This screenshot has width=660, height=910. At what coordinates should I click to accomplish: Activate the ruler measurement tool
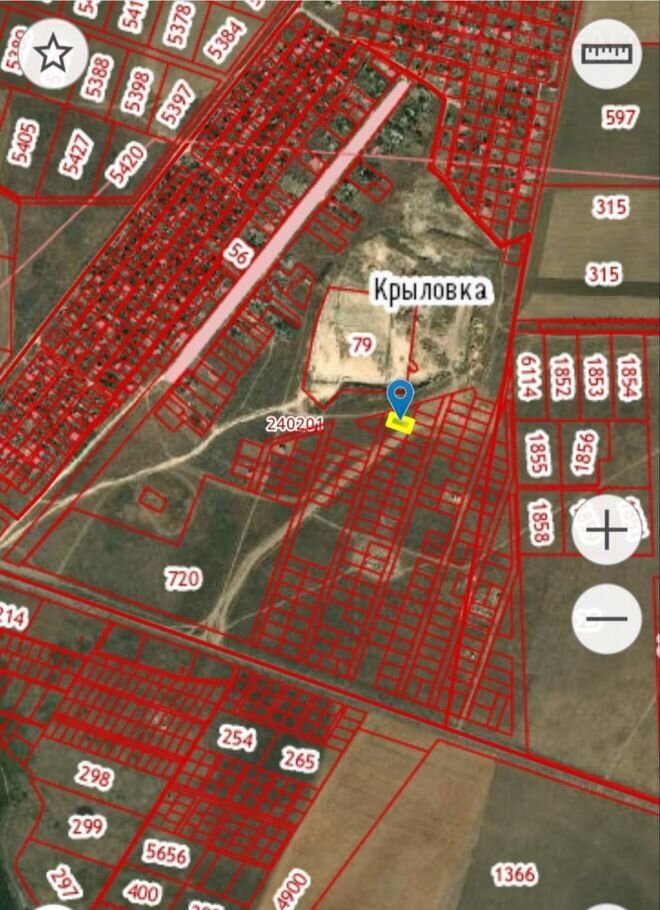(608, 53)
